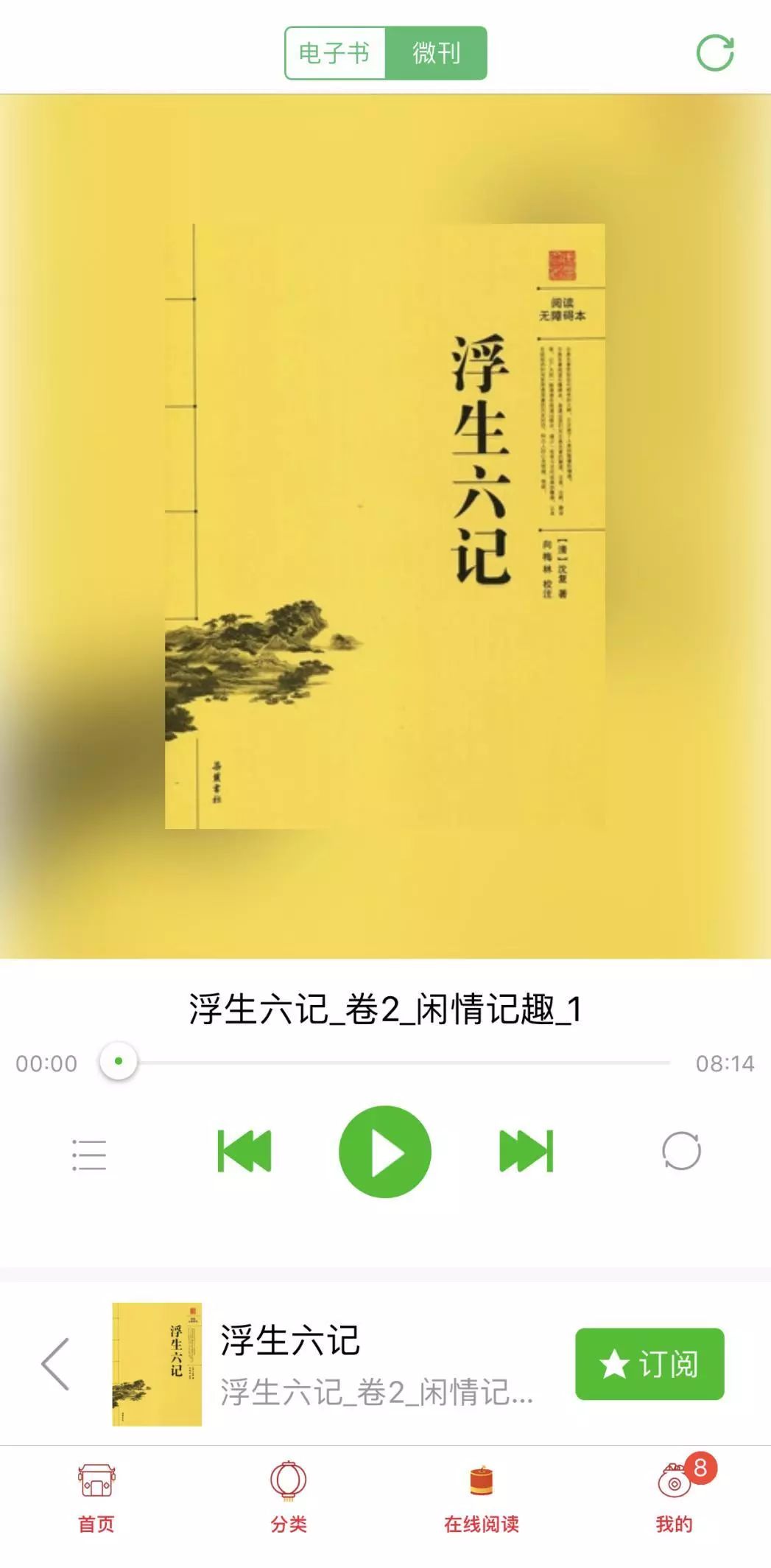
Task: Play the audio 浮生六记_卷2_闲情记趣_1
Action: click(x=384, y=1152)
